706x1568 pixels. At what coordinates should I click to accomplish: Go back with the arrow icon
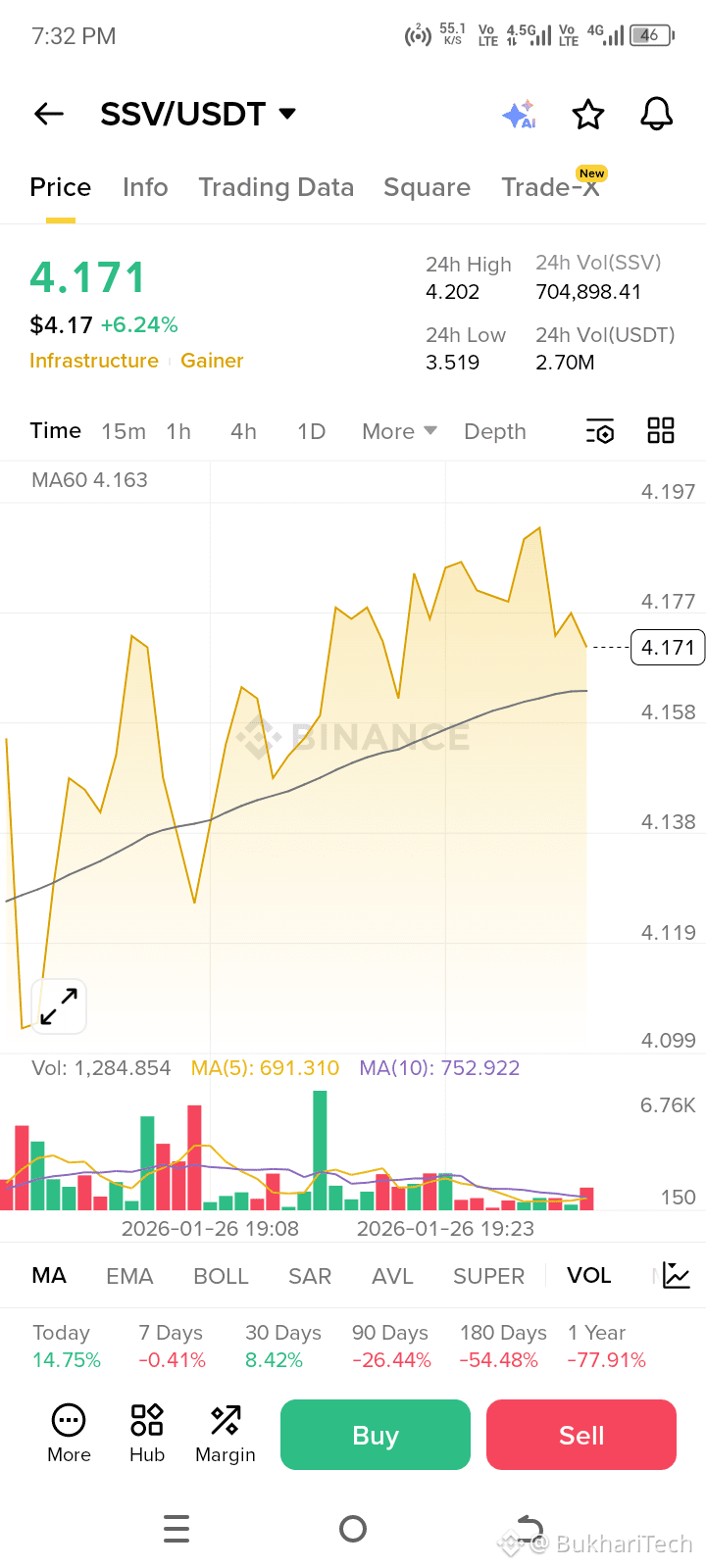click(48, 114)
